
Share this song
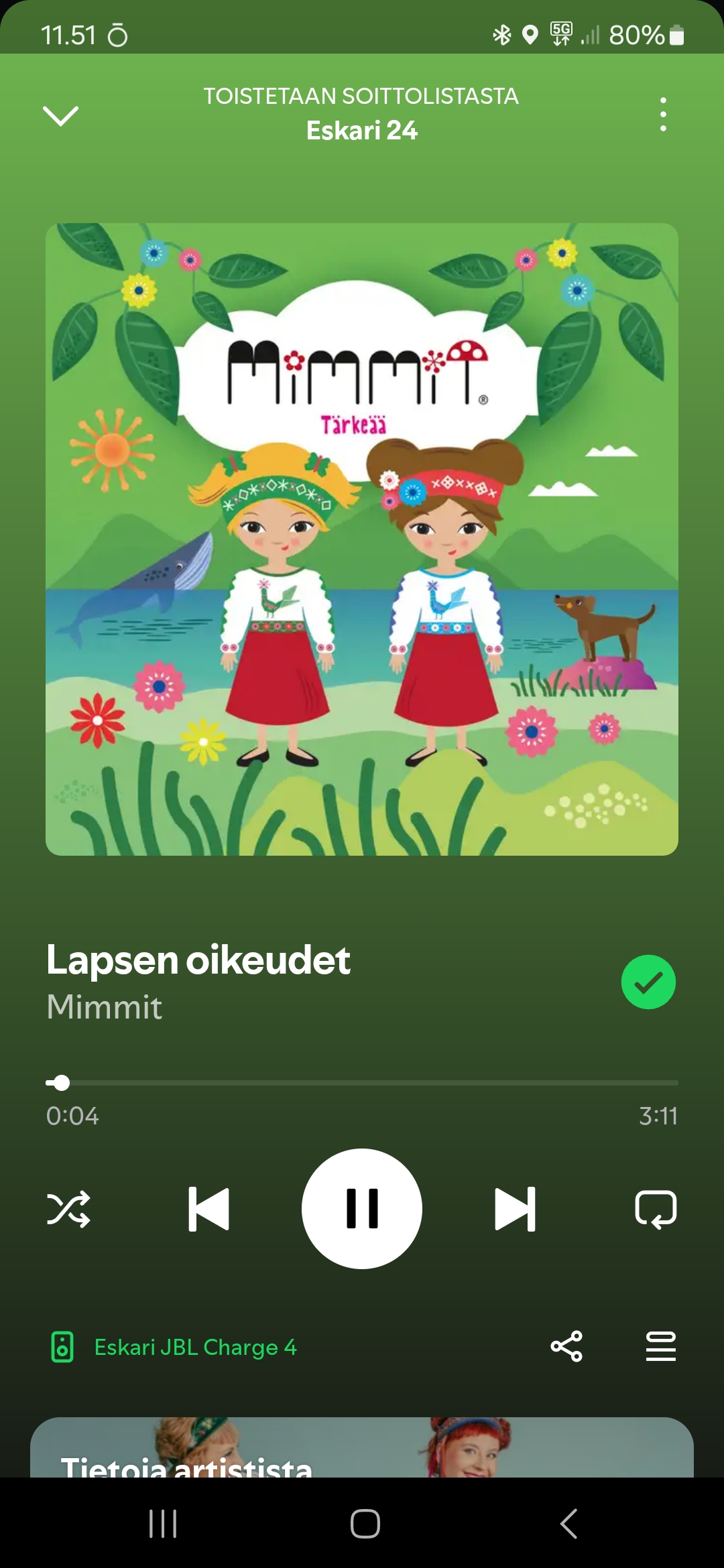[x=566, y=1347]
